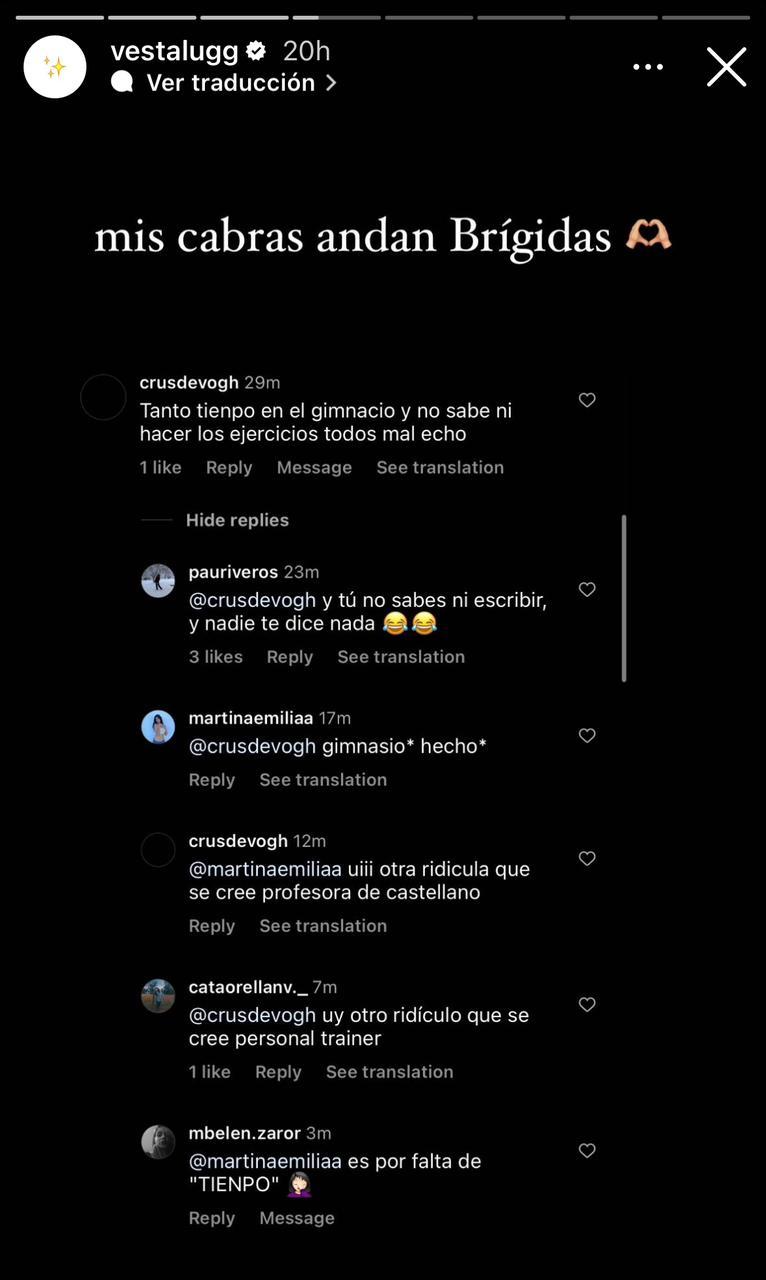Click the verified badge next to vestalugg
Image resolution: width=766 pixels, height=1280 pixels.
257,50
